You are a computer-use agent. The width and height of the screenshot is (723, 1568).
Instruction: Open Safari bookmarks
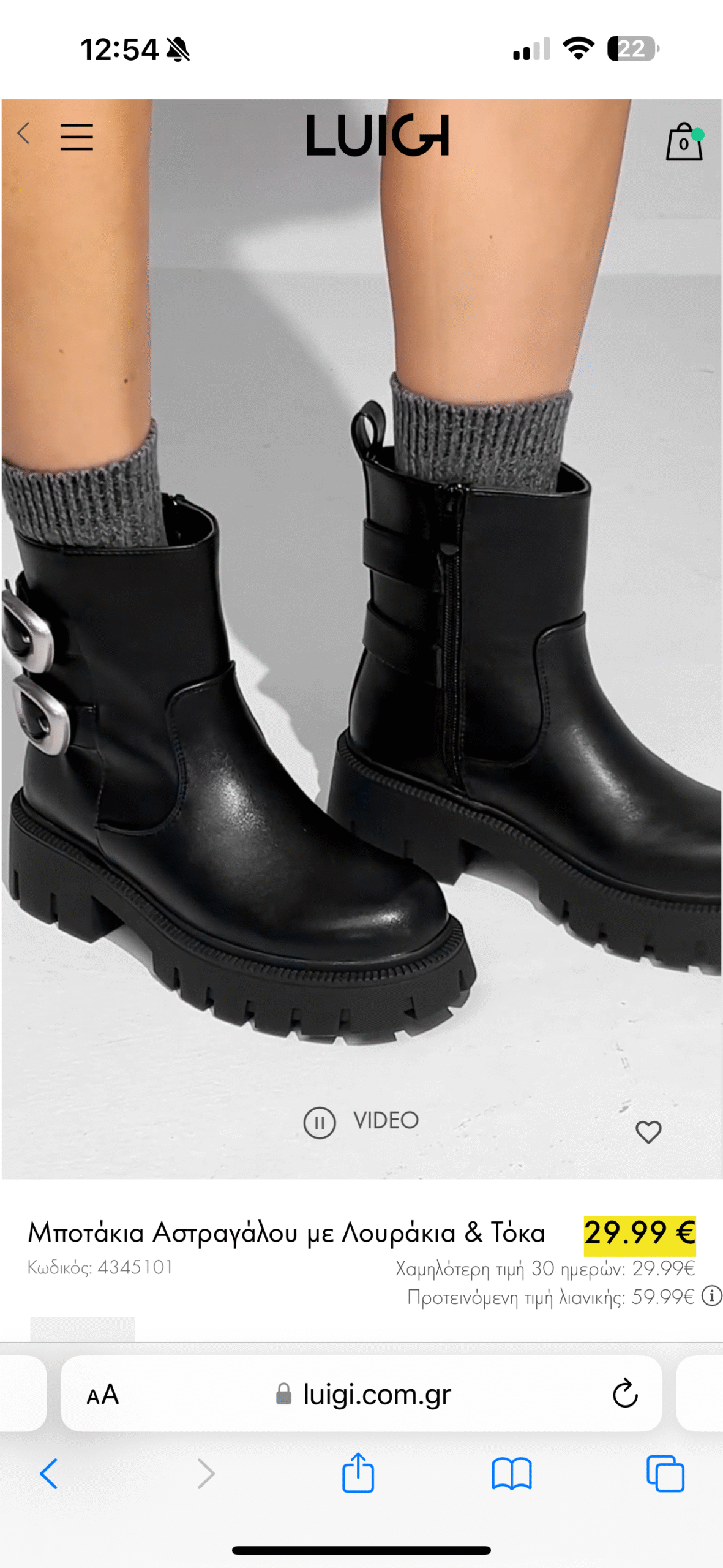512,1474
